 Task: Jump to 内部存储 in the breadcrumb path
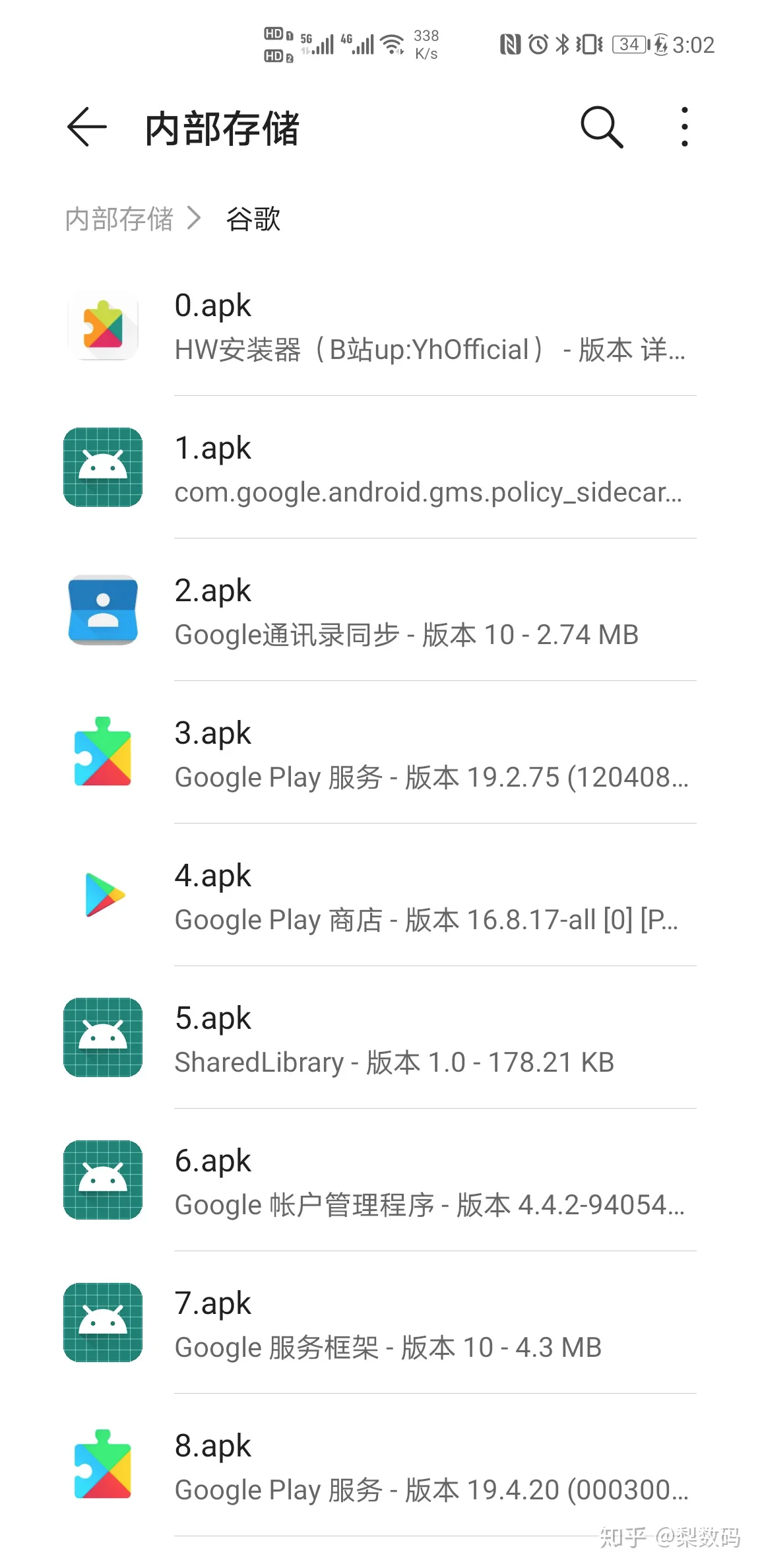point(119,218)
